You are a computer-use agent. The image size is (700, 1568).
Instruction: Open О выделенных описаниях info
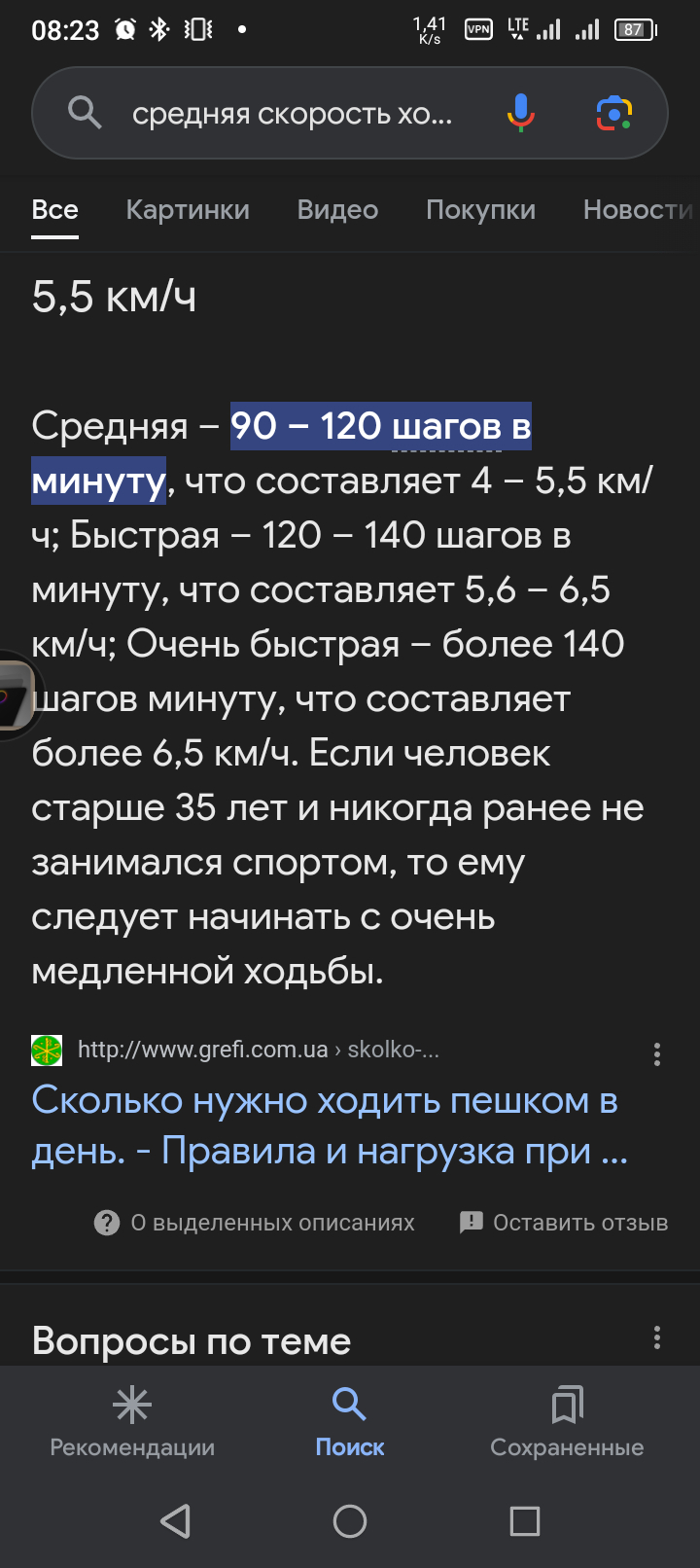255,1223
